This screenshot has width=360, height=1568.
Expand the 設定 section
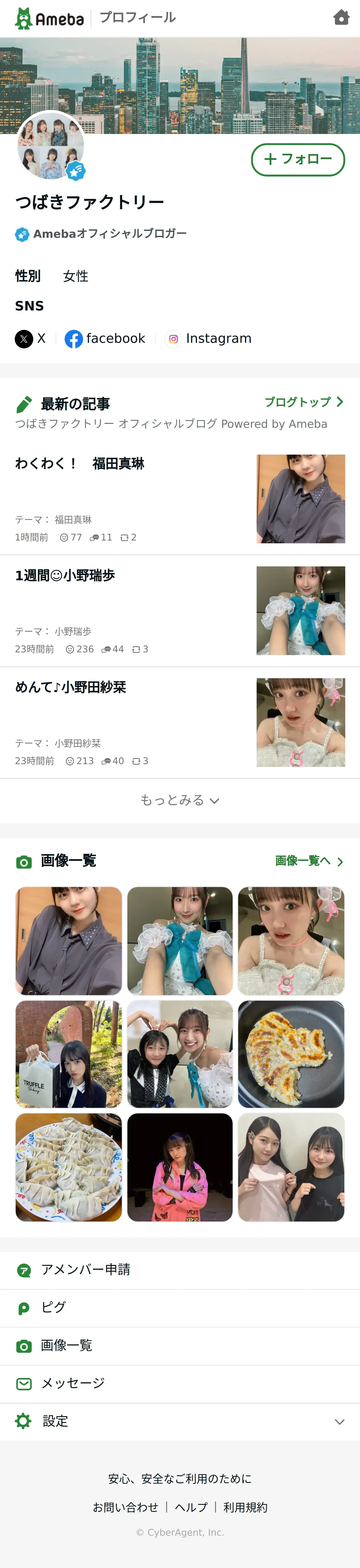[180, 1422]
